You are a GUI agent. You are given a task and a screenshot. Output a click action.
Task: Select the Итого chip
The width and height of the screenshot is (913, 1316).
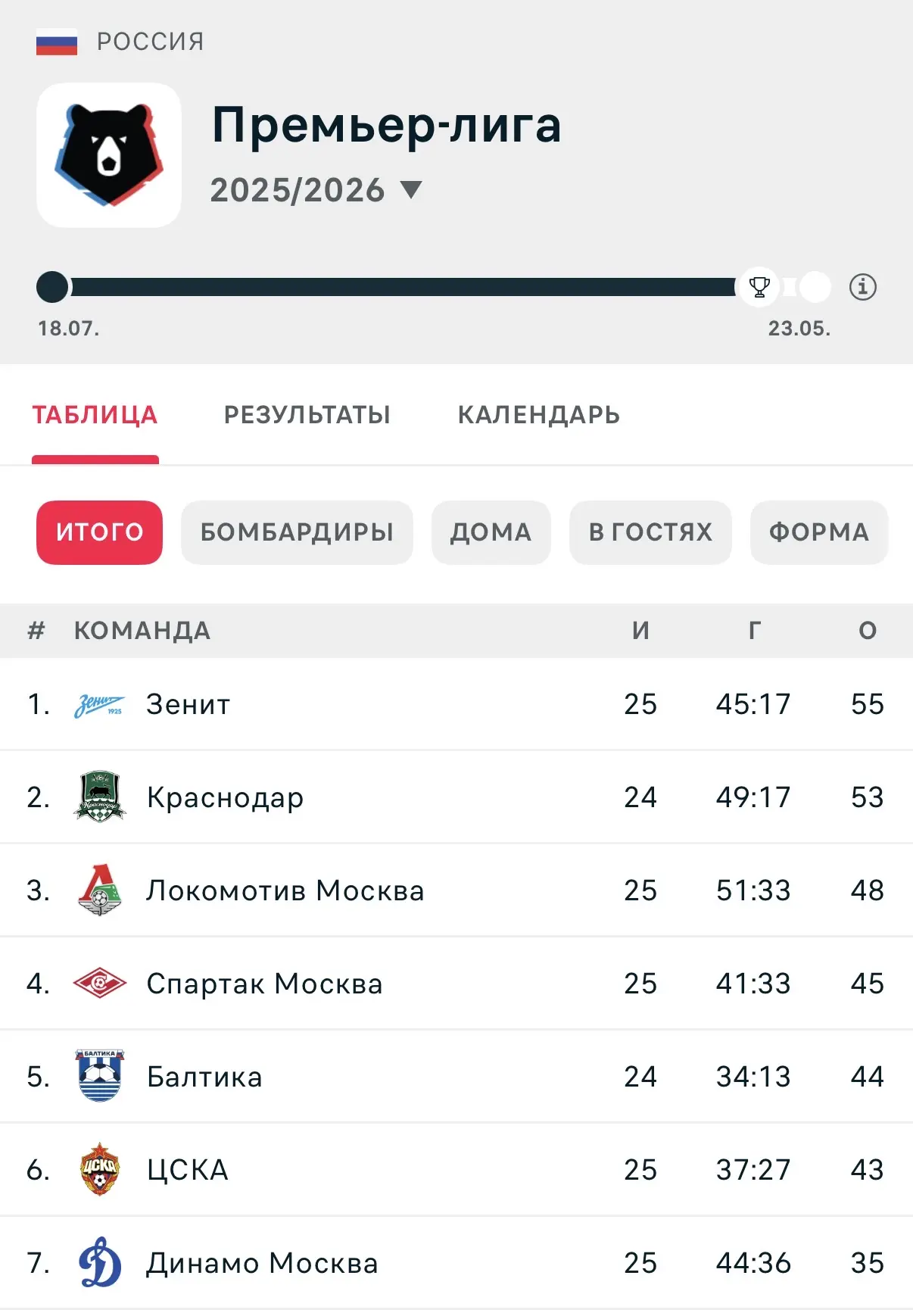tap(99, 532)
